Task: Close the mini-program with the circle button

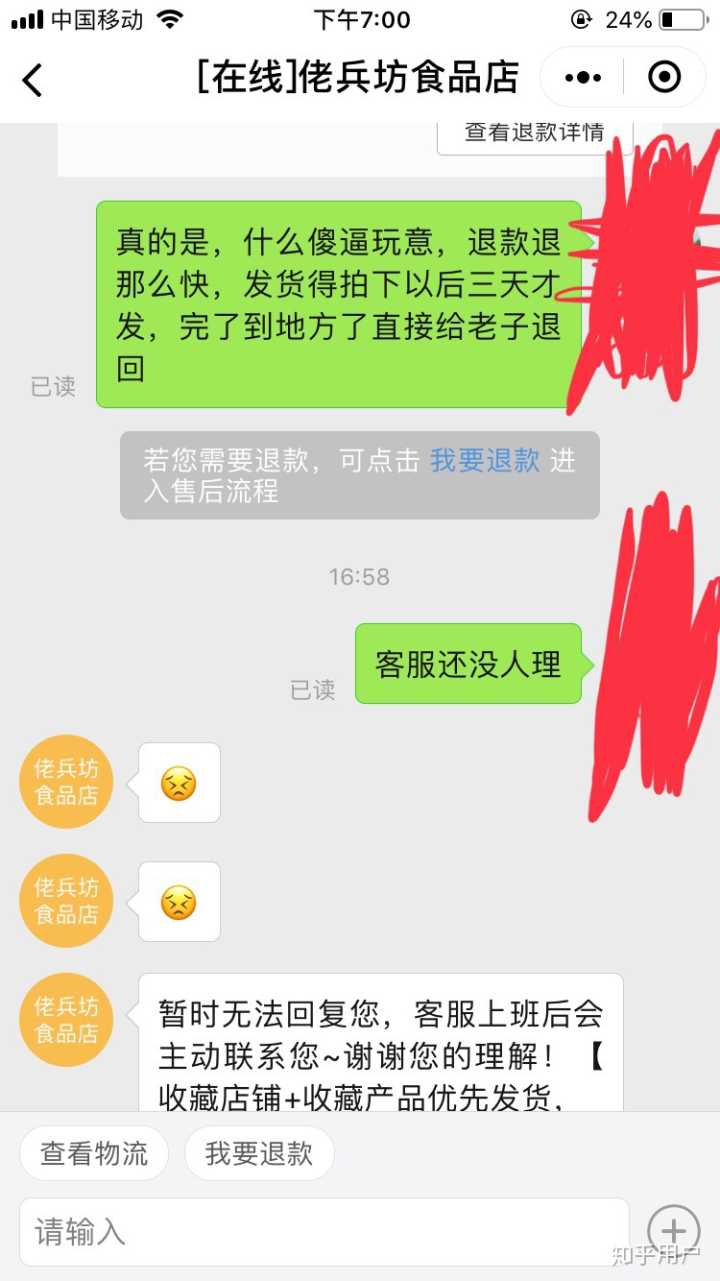Action: 664,77
